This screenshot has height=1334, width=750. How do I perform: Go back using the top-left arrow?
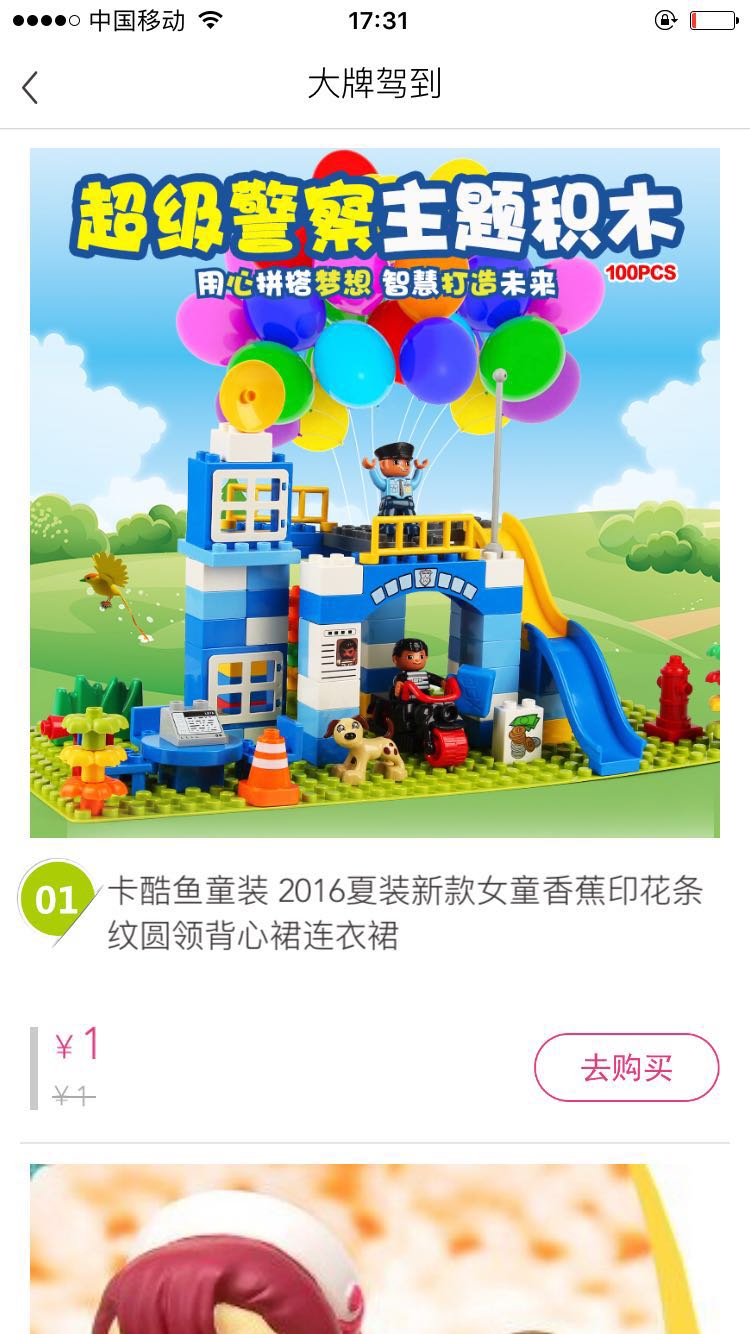click(x=30, y=87)
